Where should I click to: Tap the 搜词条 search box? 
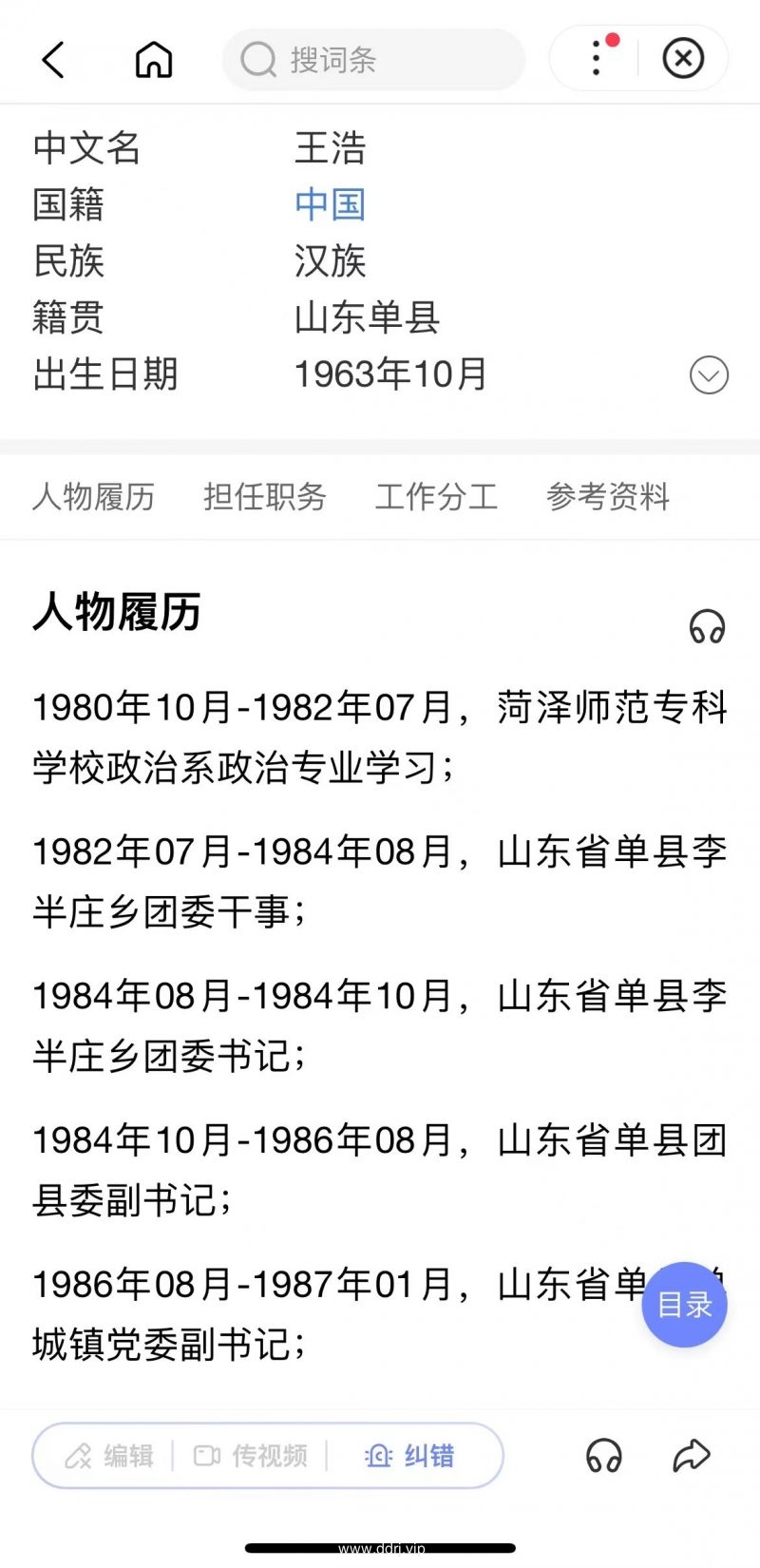[x=372, y=60]
